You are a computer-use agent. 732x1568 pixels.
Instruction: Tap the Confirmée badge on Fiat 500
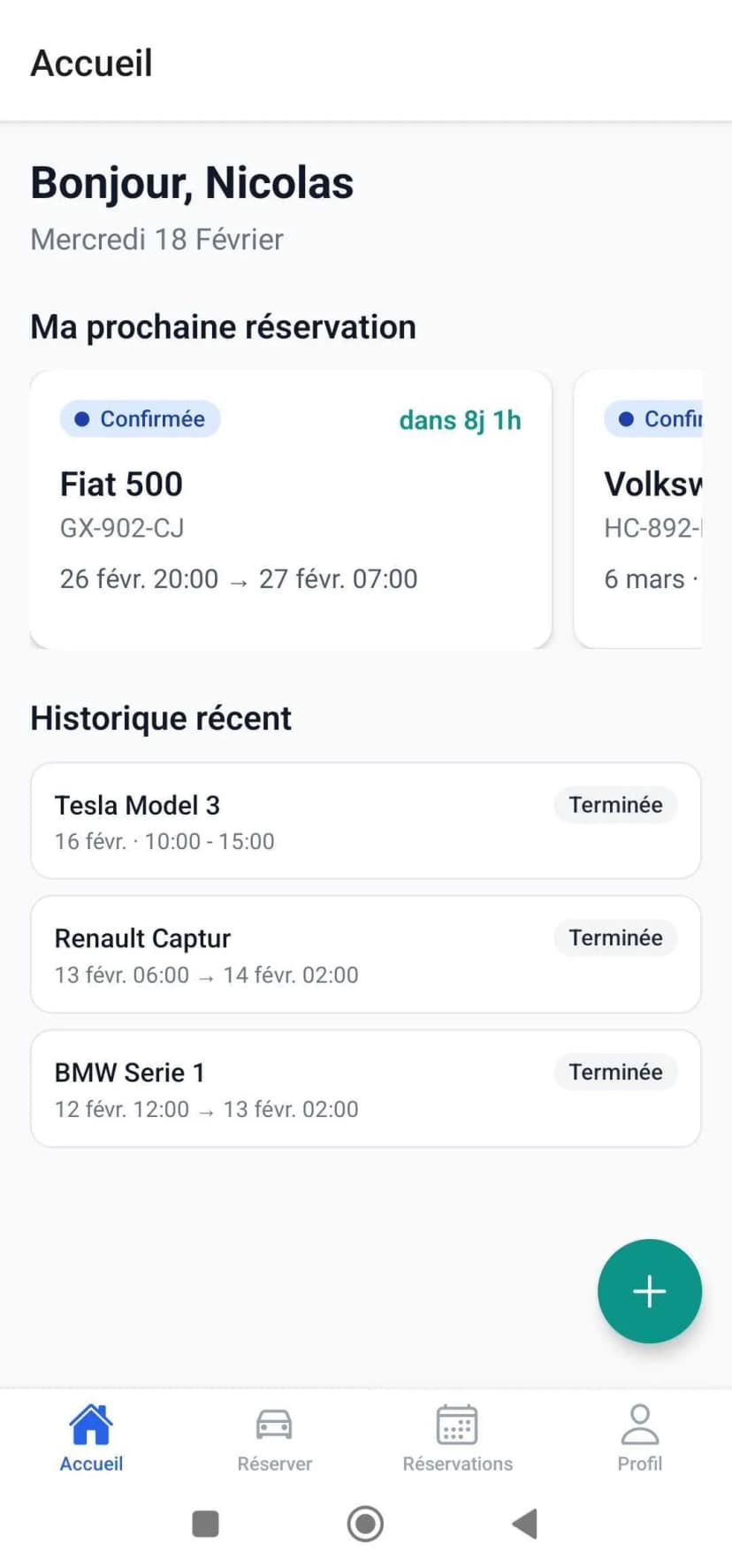coord(140,418)
